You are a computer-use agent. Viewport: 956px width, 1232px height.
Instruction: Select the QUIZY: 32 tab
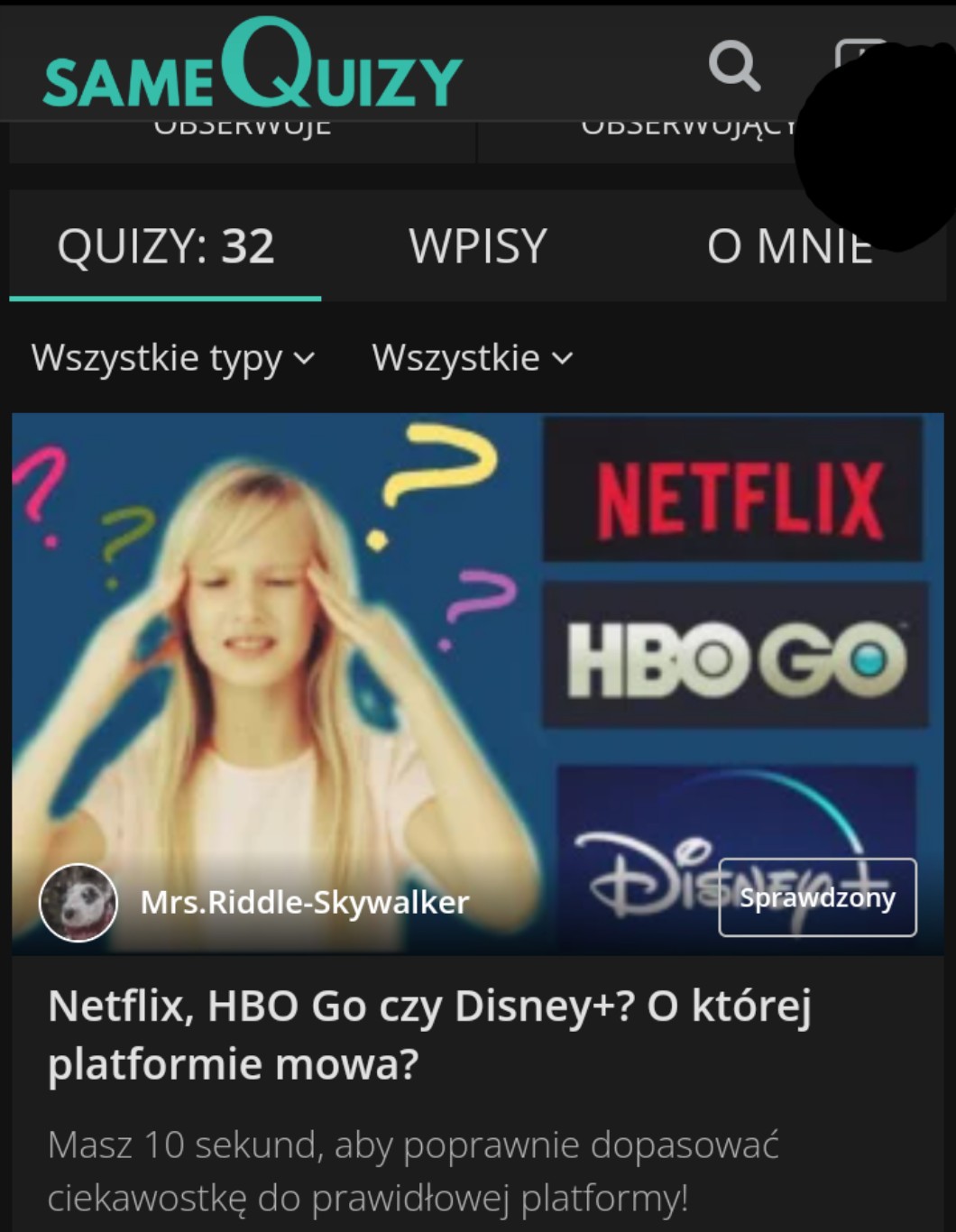coord(166,246)
